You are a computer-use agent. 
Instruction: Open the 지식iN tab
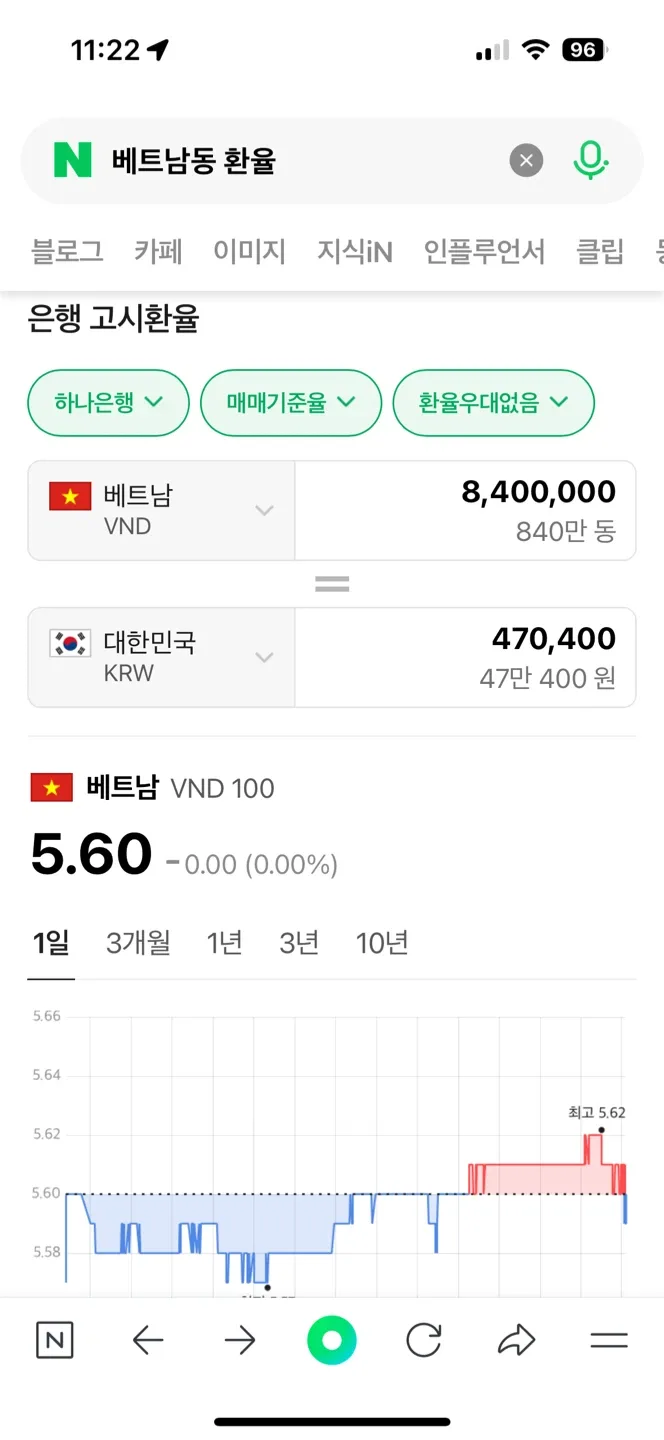(x=354, y=251)
